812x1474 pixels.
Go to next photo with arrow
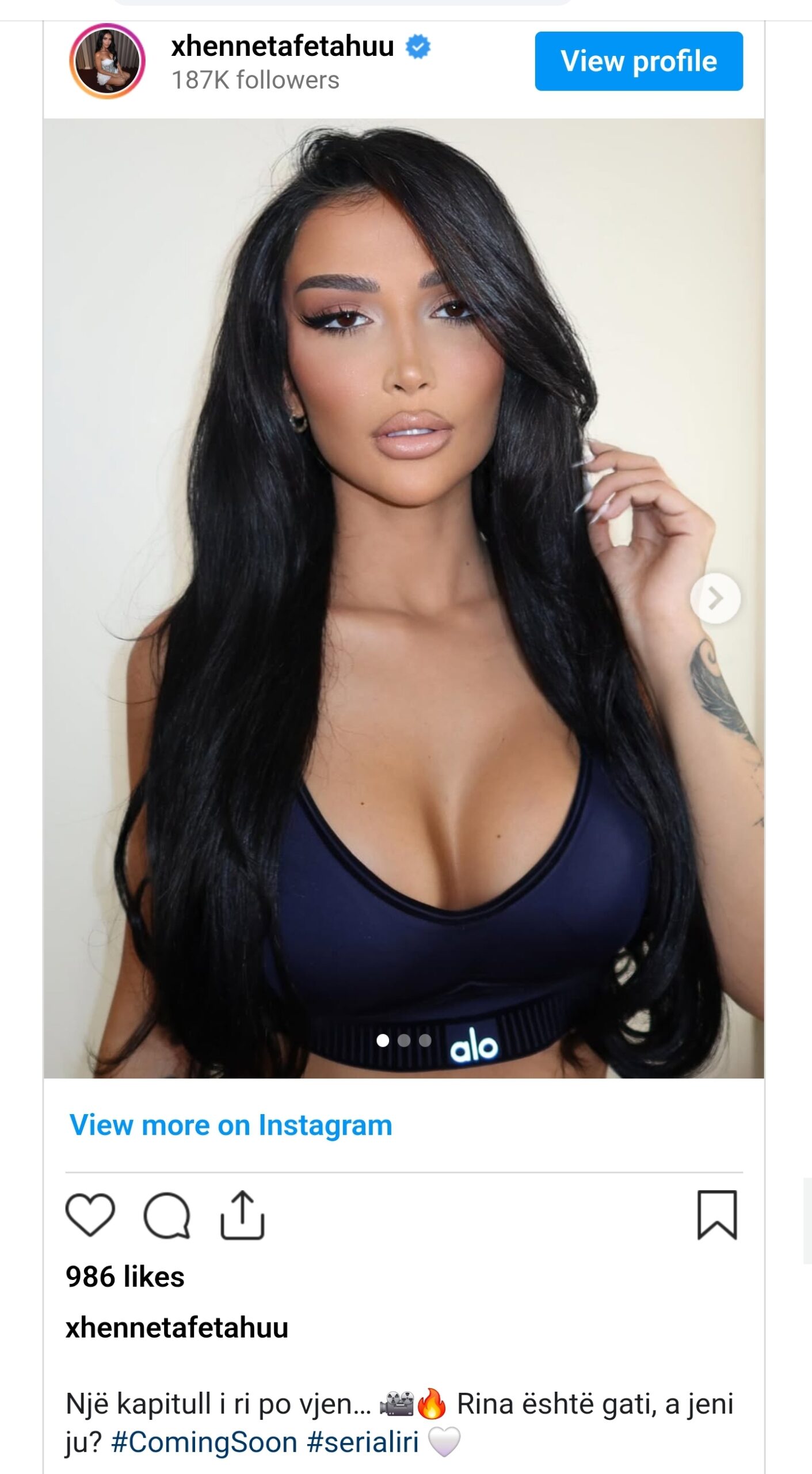pos(715,598)
